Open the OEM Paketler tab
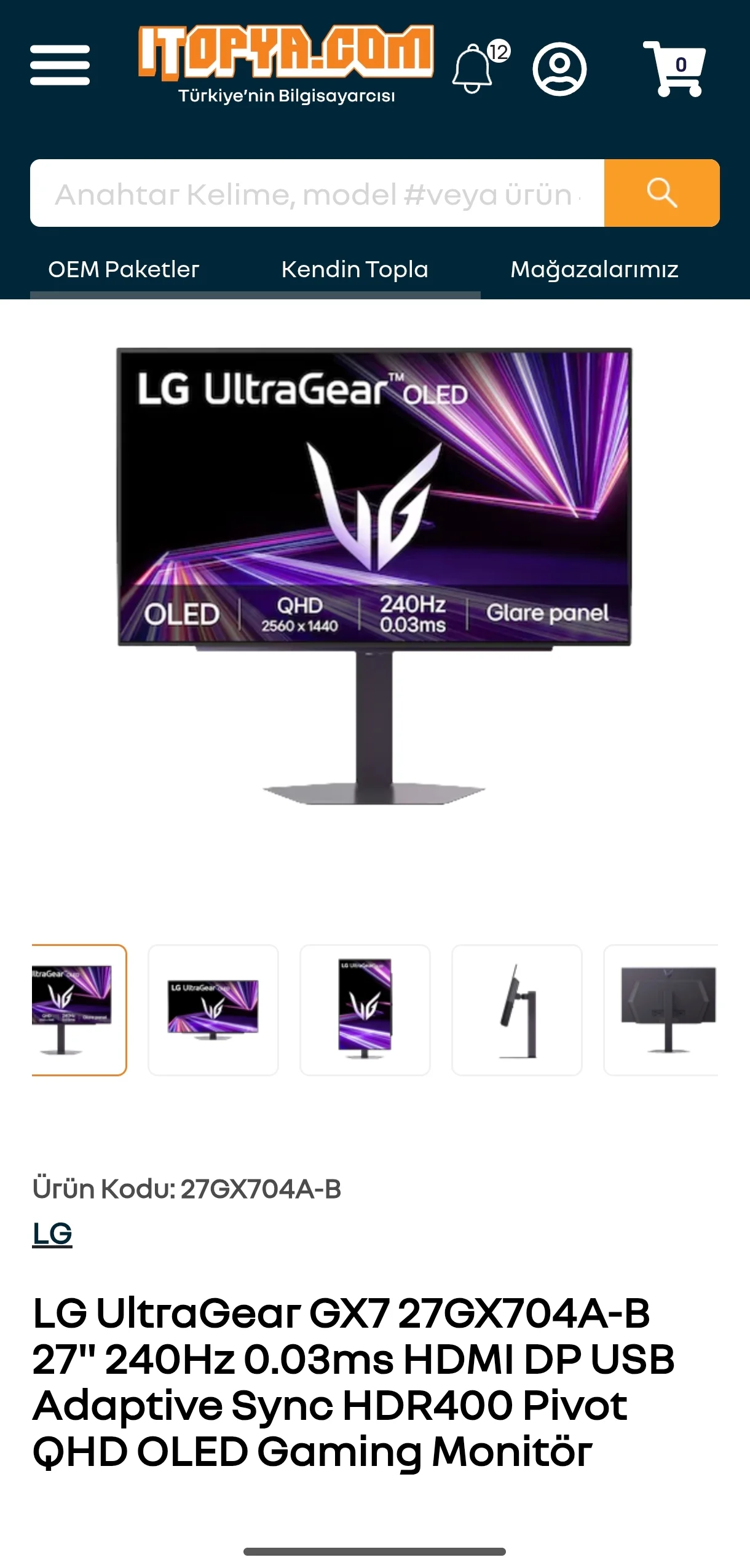This screenshot has width=750, height=1568. pos(124,269)
